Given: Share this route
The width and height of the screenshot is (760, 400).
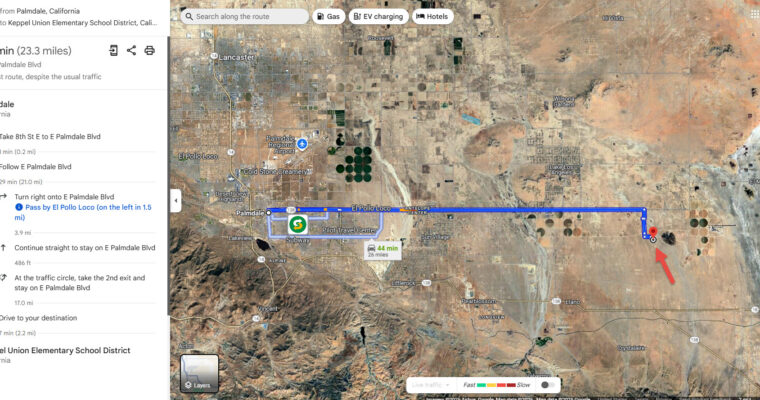Looking at the screenshot, I should coord(132,50).
